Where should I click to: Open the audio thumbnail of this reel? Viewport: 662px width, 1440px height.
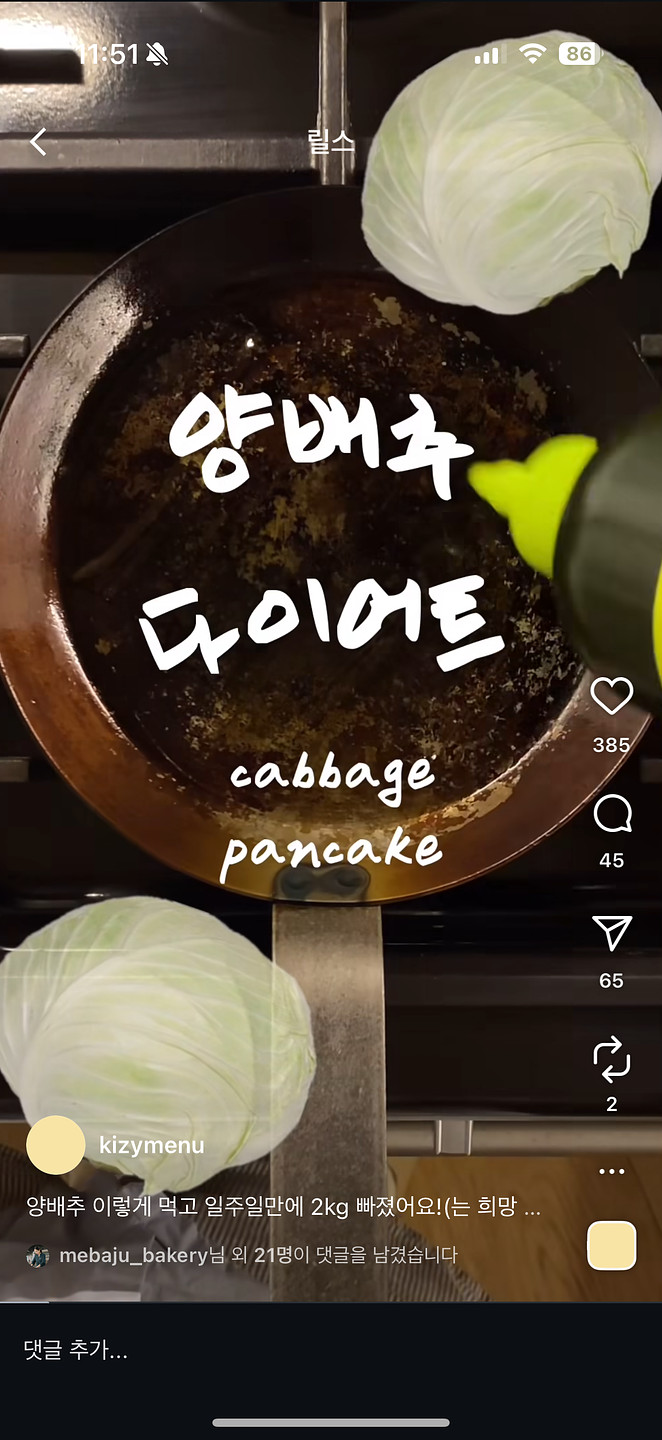(611, 1246)
